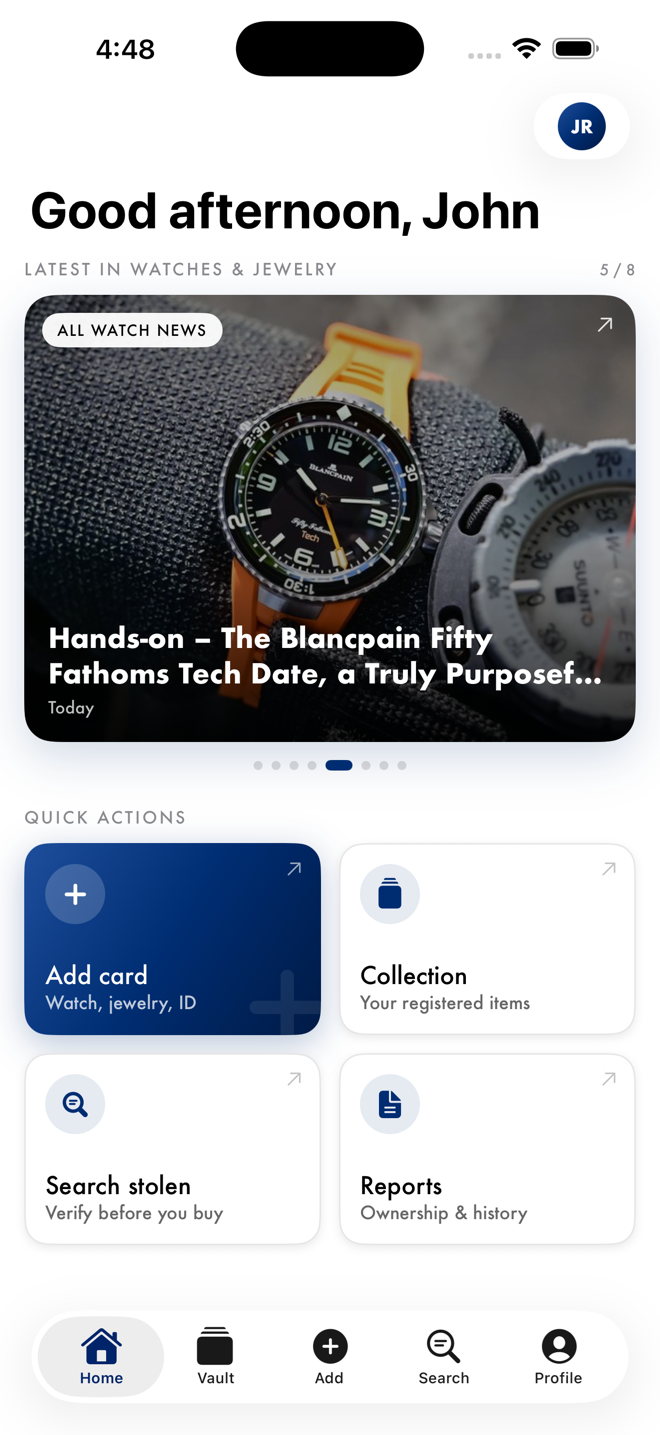Open the Reports quick action
660x1435 pixels.
487,1149
